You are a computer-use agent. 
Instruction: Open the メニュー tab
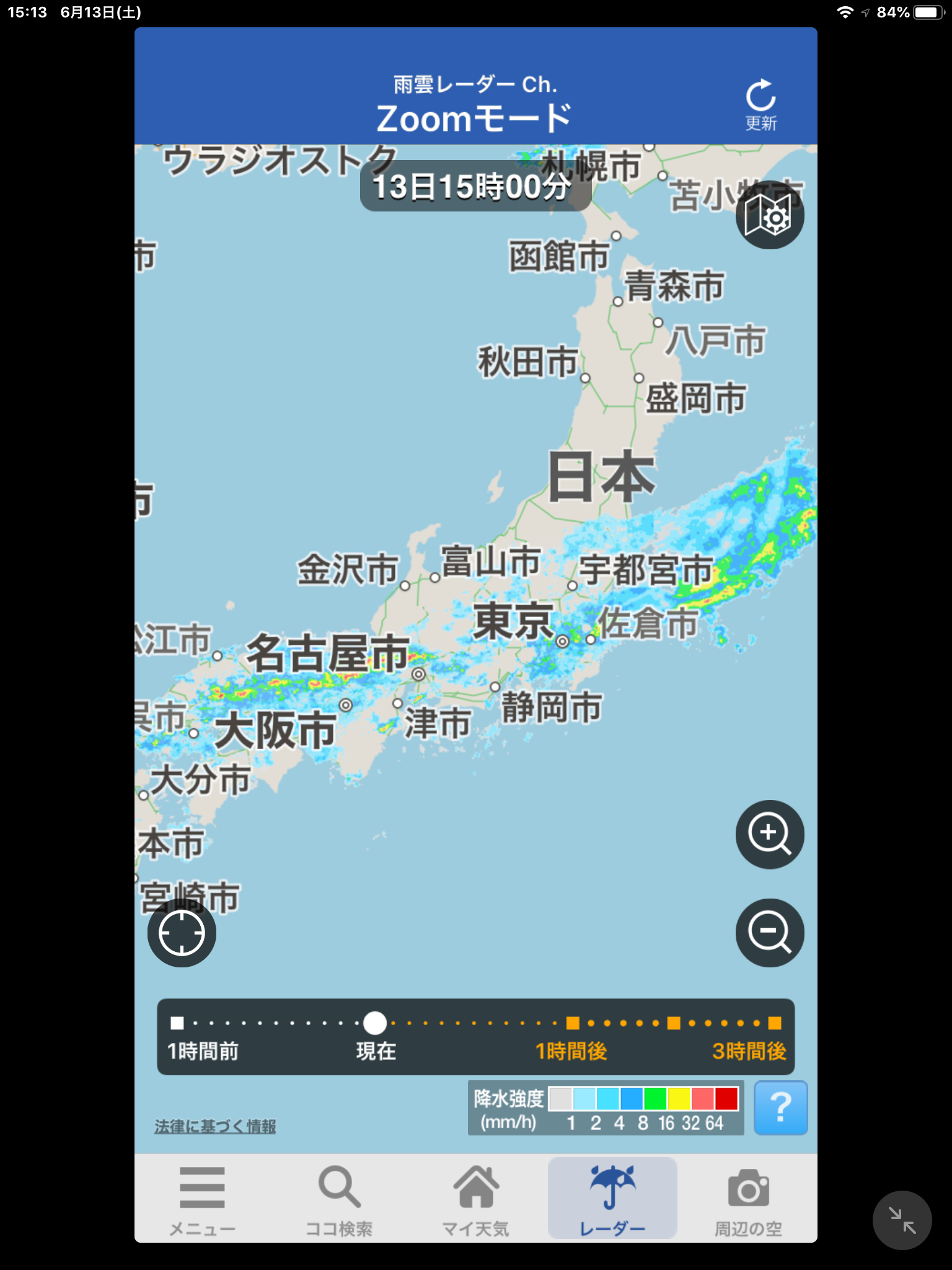click(x=202, y=1199)
